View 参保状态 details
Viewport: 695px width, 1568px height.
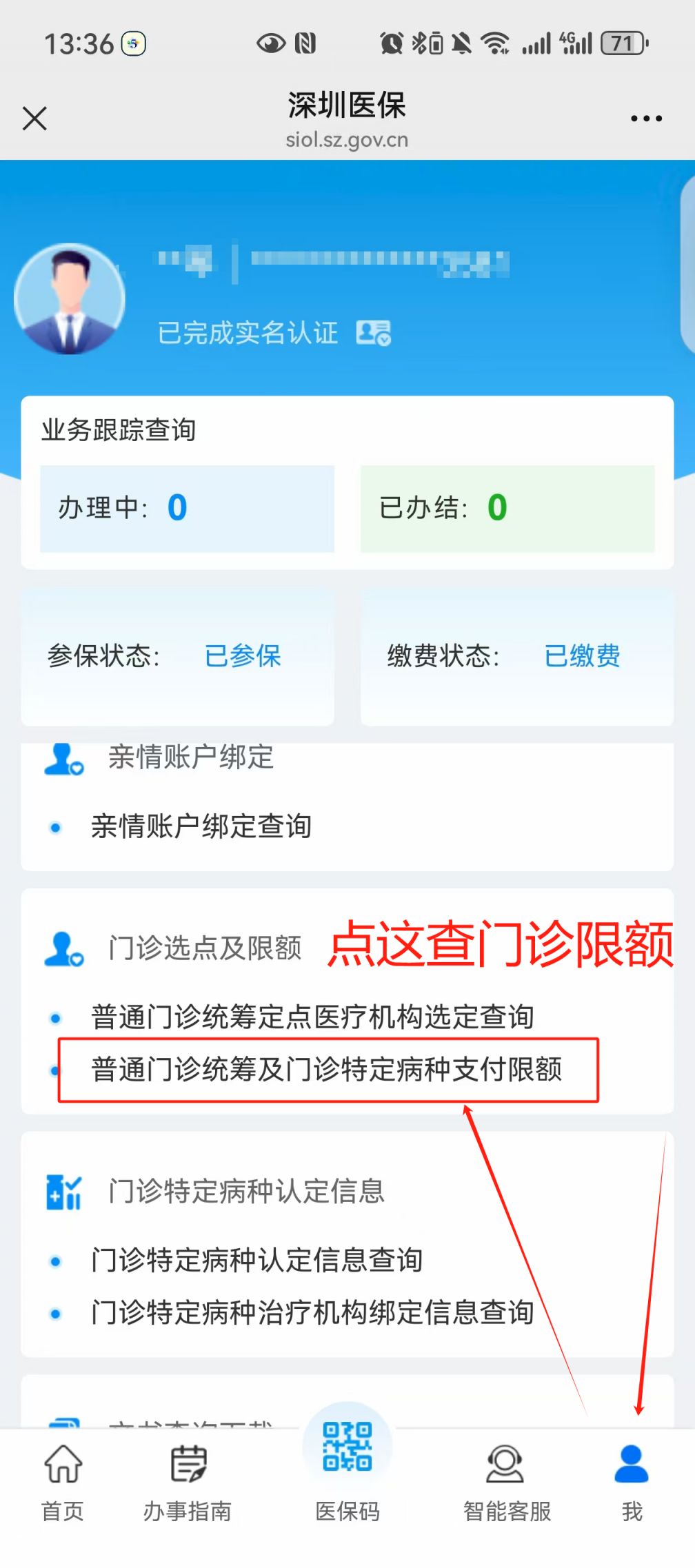tap(177, 655)
